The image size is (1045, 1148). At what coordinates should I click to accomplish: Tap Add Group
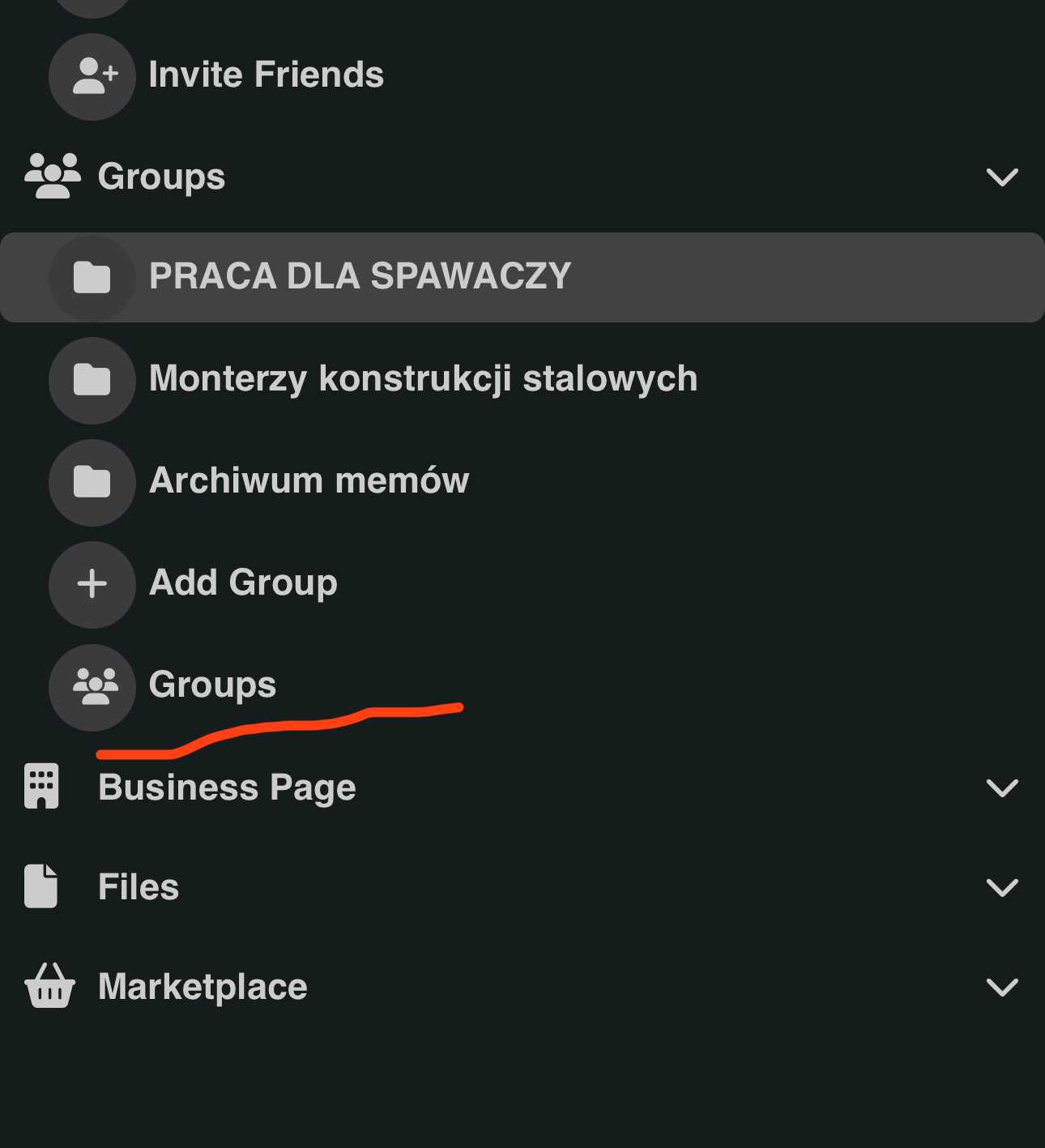coord(243,583)
